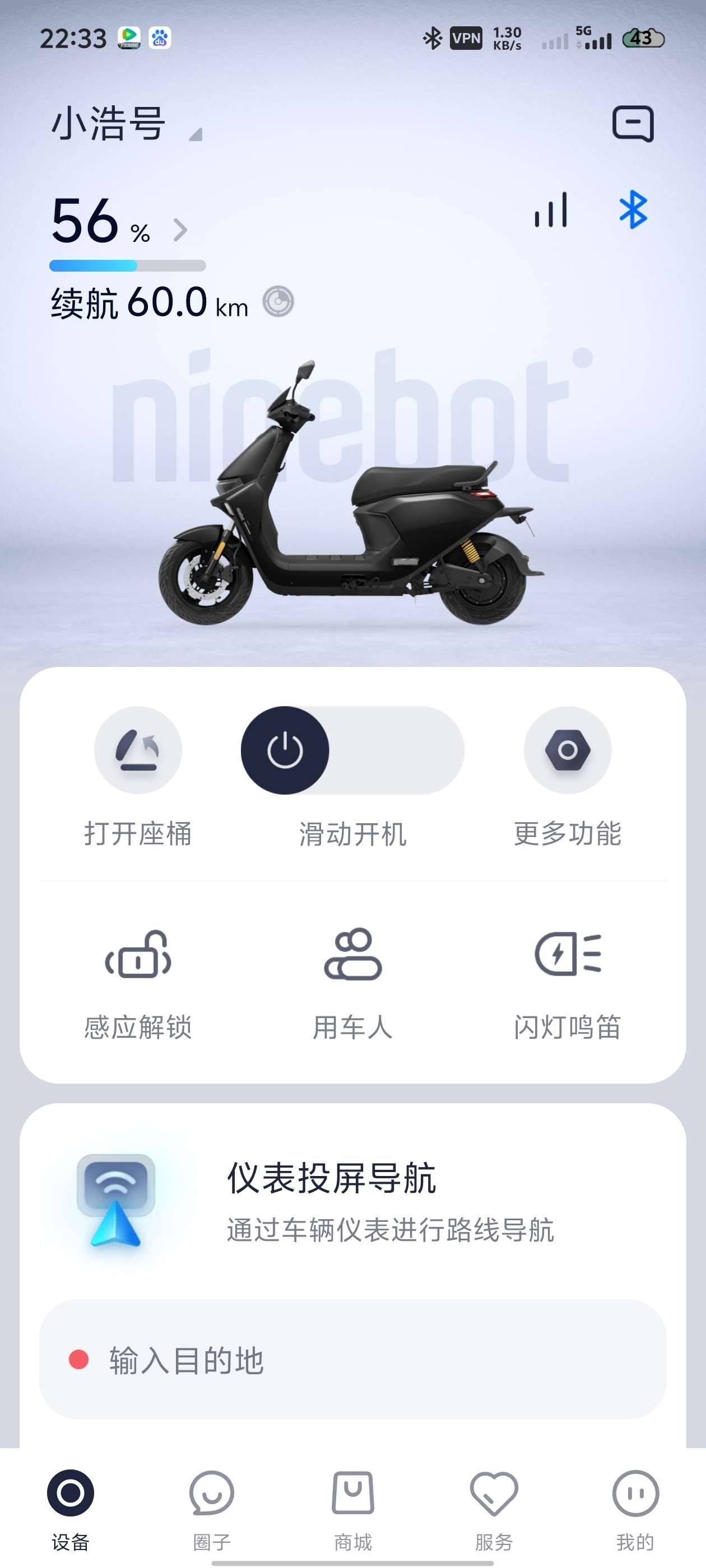Open 用车人 riders management
The image size is (706, 1568).
(x=352, y=954)
